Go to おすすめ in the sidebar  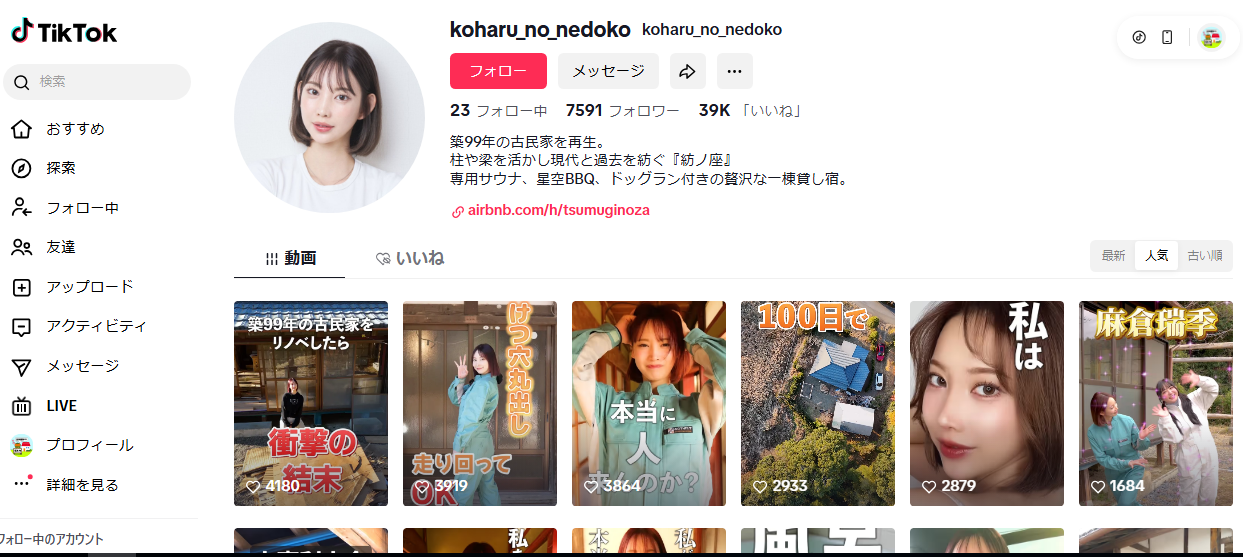pyautogui.click(x=75, y=129)
